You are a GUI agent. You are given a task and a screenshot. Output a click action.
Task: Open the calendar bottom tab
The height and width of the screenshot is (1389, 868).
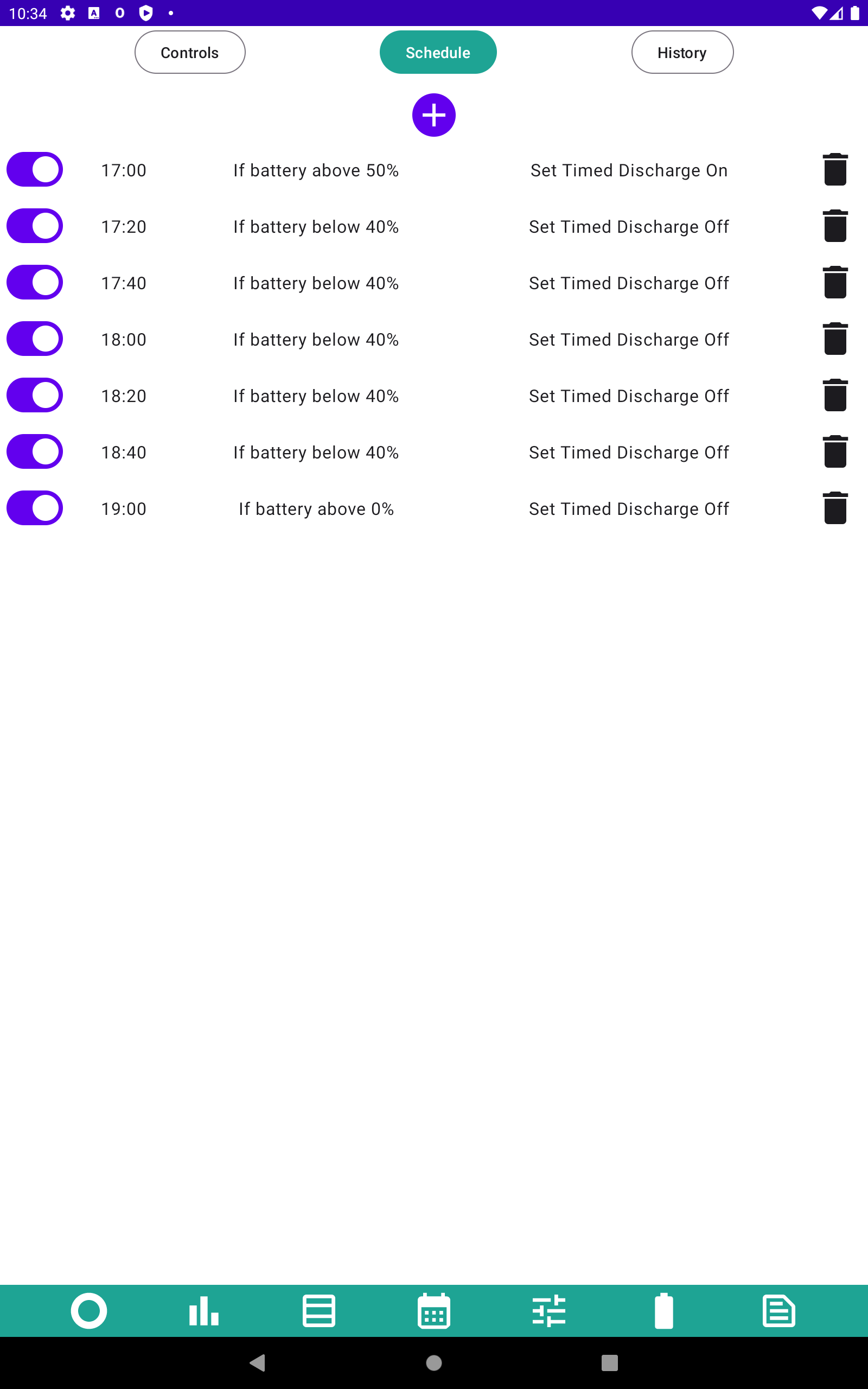[433, 1310]
